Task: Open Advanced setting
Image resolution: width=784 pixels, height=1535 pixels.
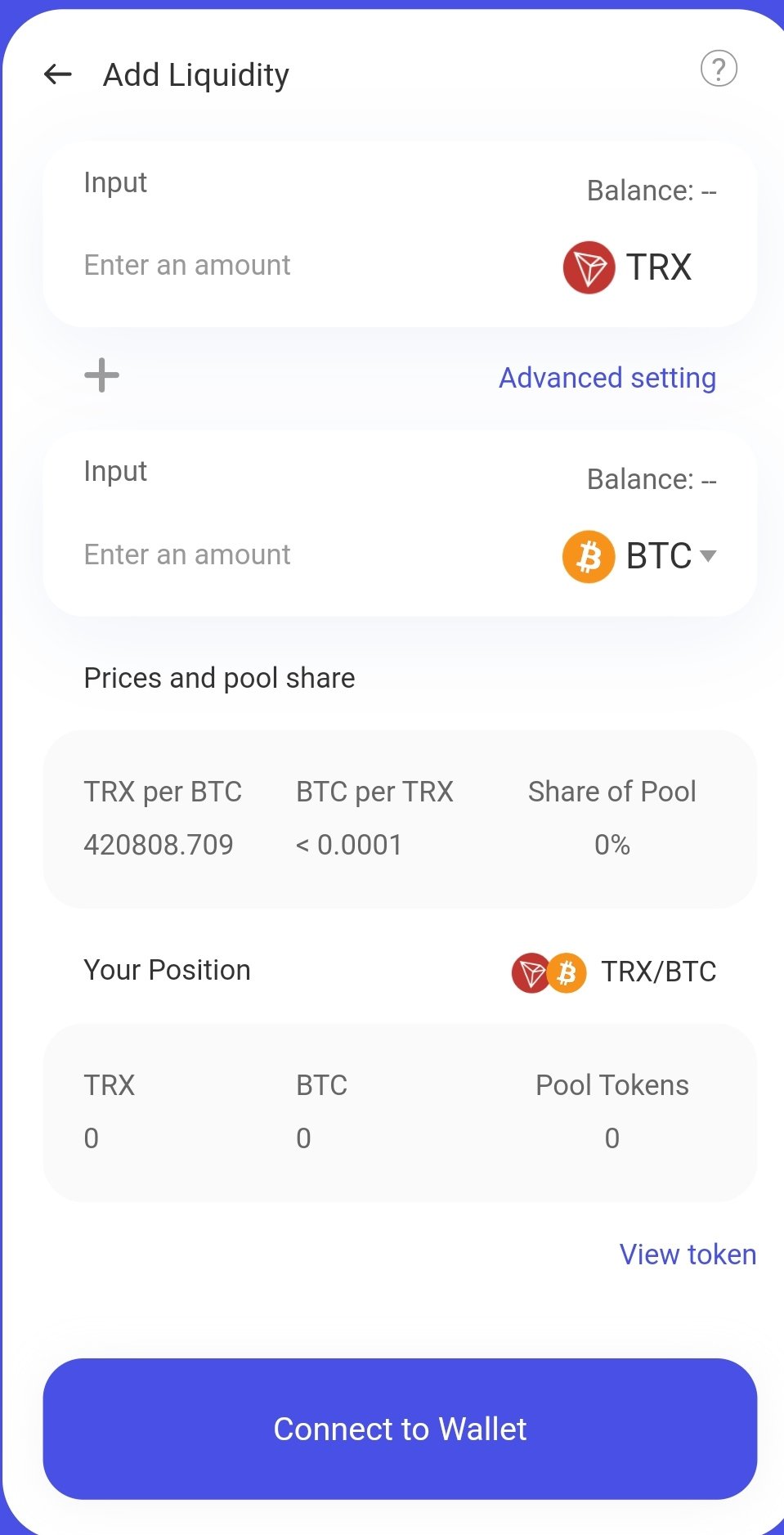Action: pos(607,378)
